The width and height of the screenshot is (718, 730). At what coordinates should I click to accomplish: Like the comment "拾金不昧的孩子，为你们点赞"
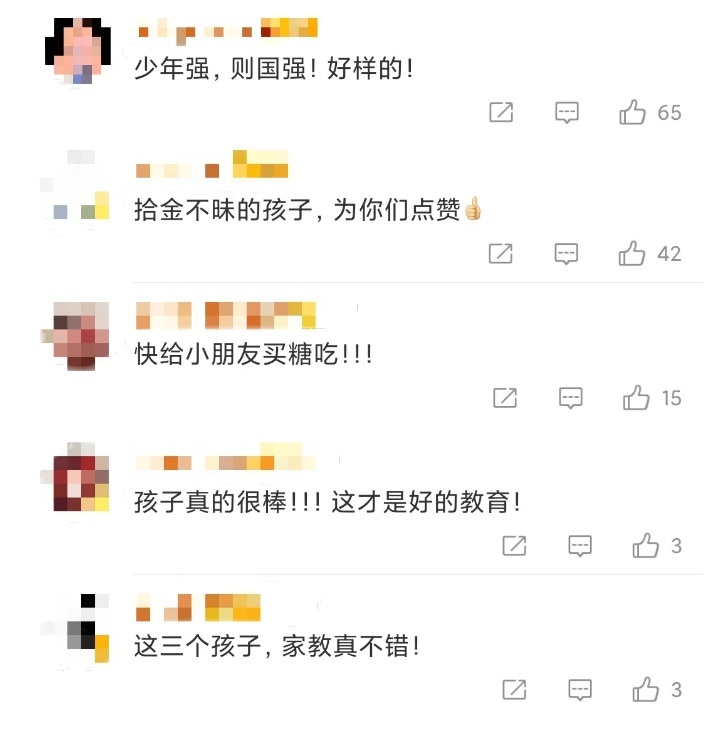point(632,254)
